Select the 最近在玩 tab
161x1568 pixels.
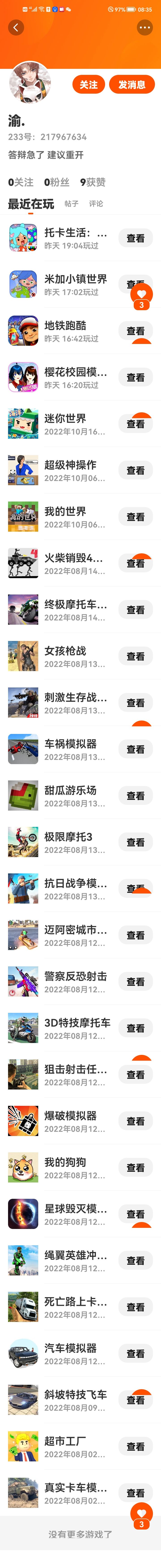point(31,204)
